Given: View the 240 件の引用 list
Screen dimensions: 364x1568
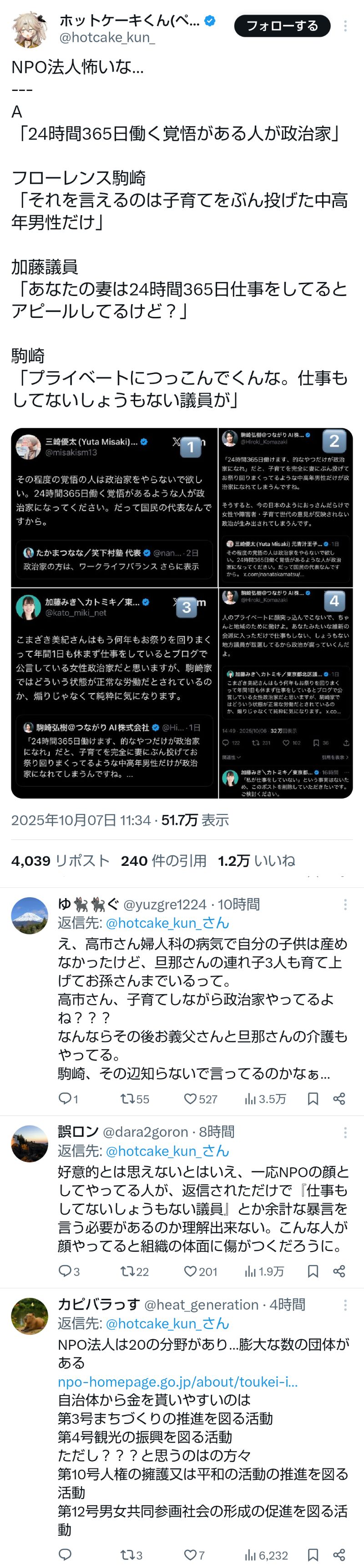Looking at the screenshot, I should (x=163, y=860).
